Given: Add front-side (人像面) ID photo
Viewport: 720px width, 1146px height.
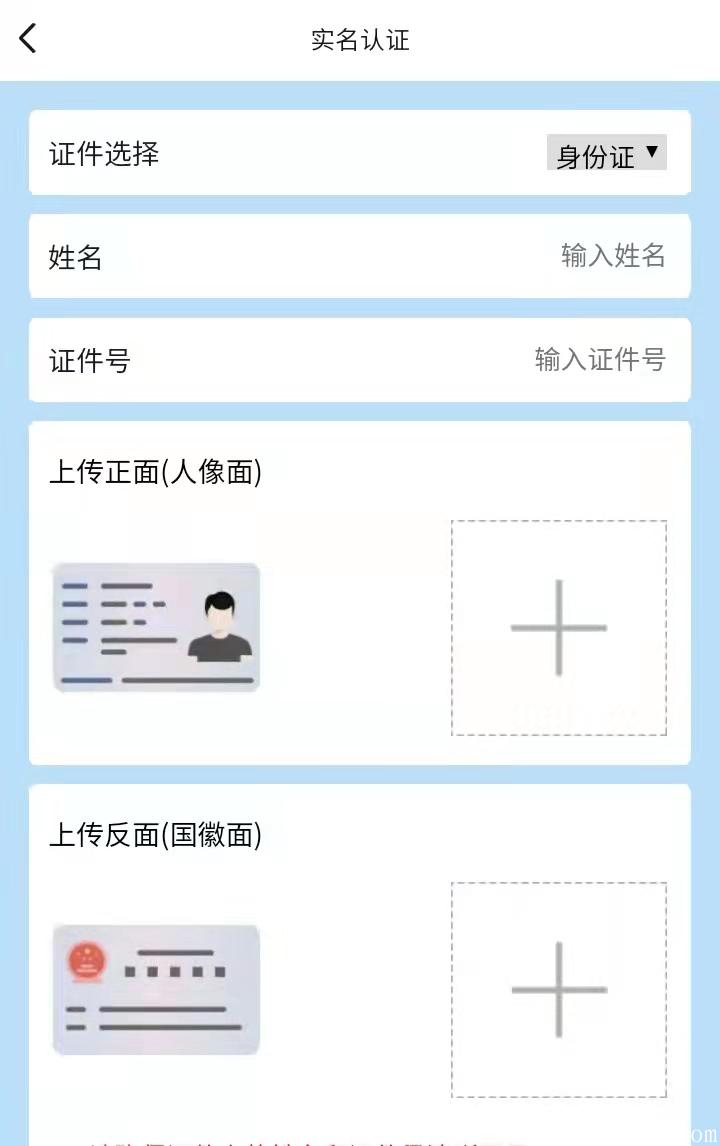Looking at the screenshot, I should (x=558, y=628).
